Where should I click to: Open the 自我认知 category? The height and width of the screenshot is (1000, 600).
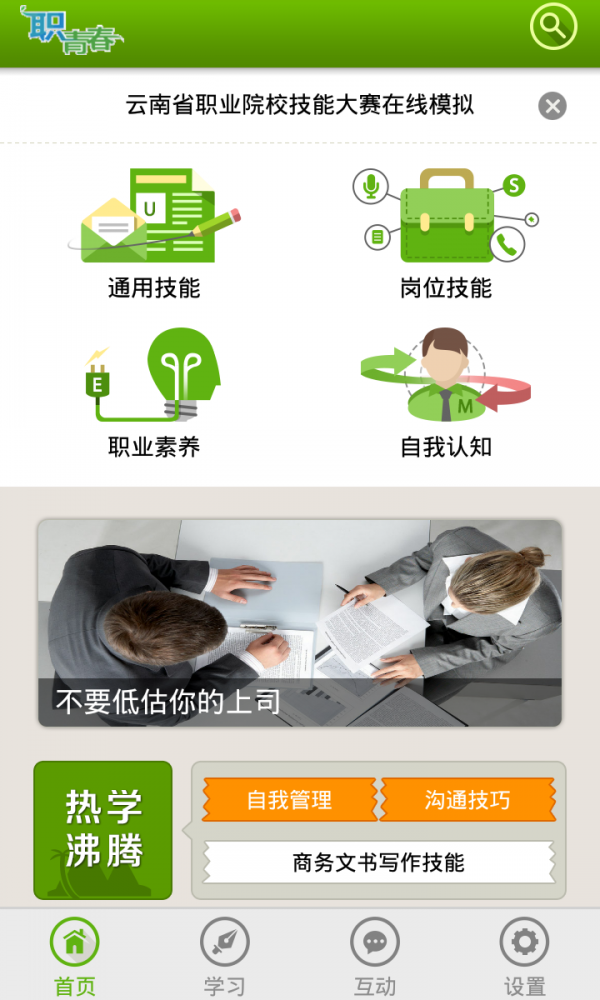(x=446, y=393)
